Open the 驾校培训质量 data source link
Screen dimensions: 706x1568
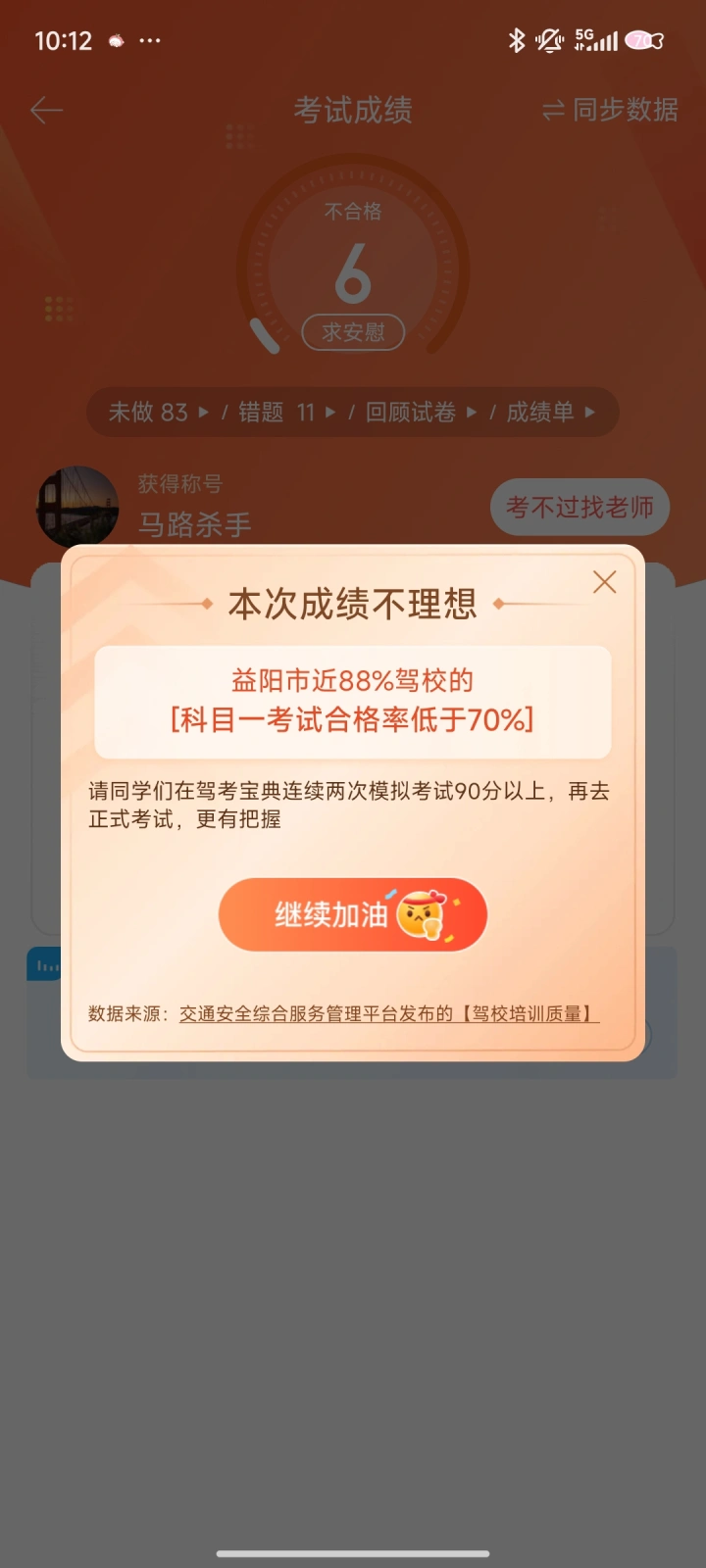[389, 1013]
